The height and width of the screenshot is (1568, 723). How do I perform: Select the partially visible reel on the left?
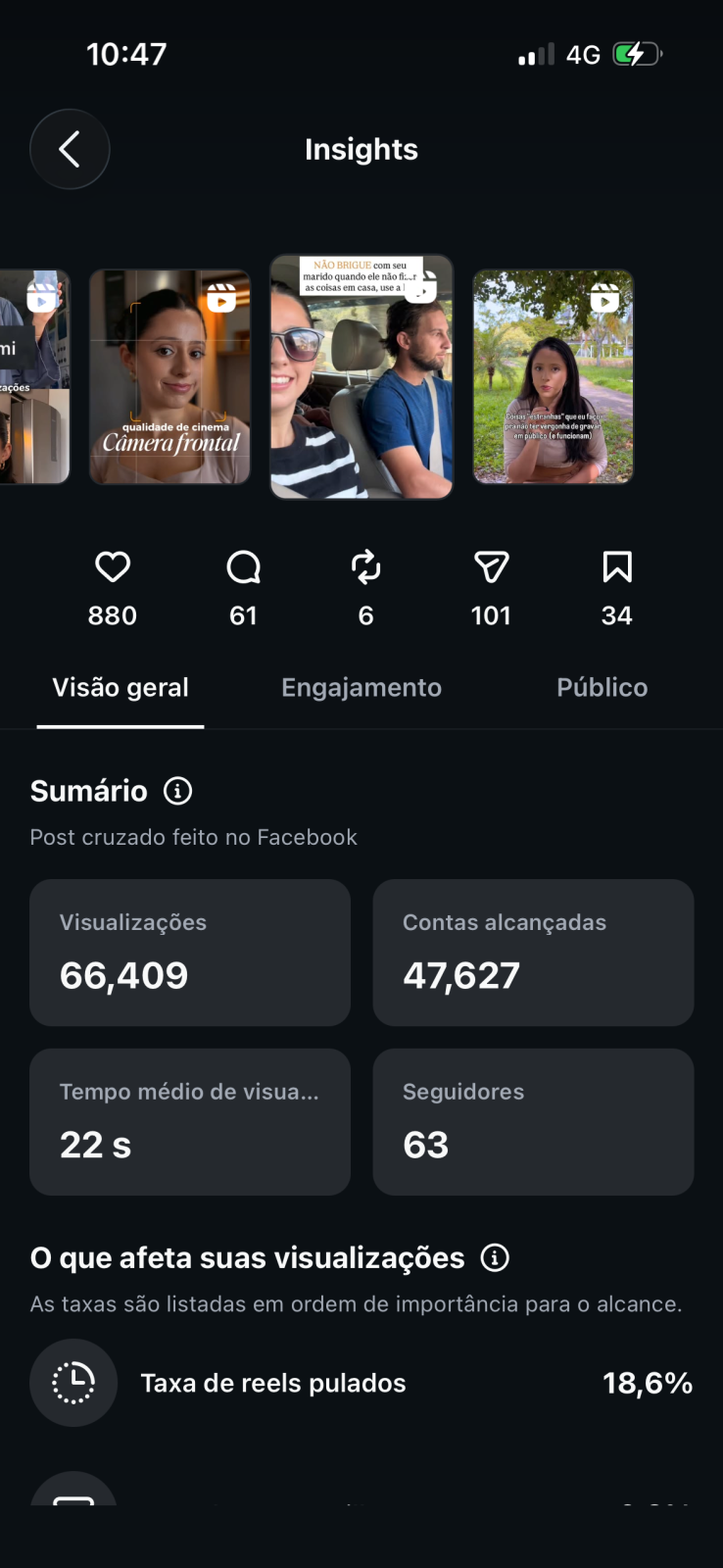(34, 377)
